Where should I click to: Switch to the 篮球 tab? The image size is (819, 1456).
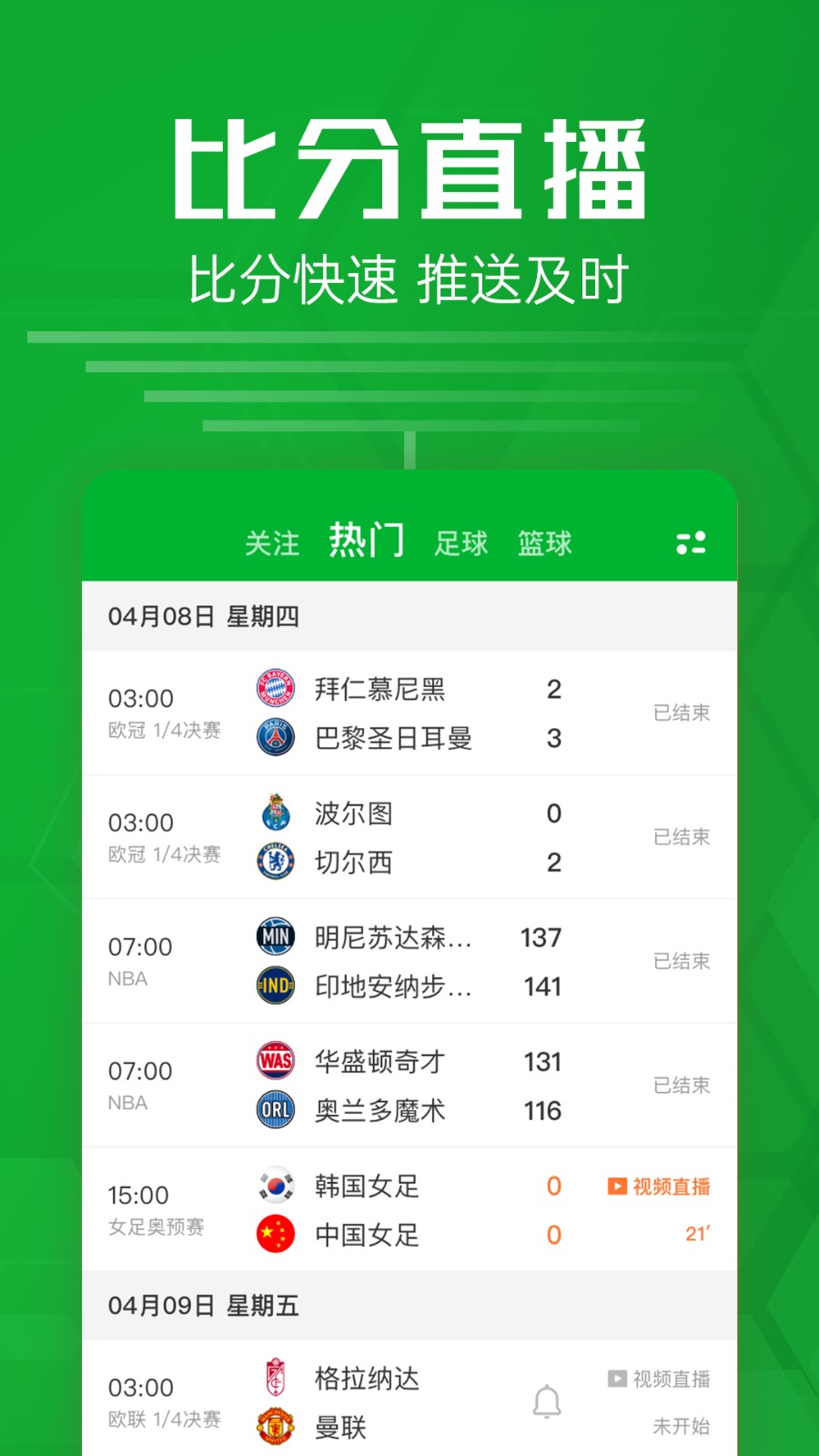tap(545, 543)
